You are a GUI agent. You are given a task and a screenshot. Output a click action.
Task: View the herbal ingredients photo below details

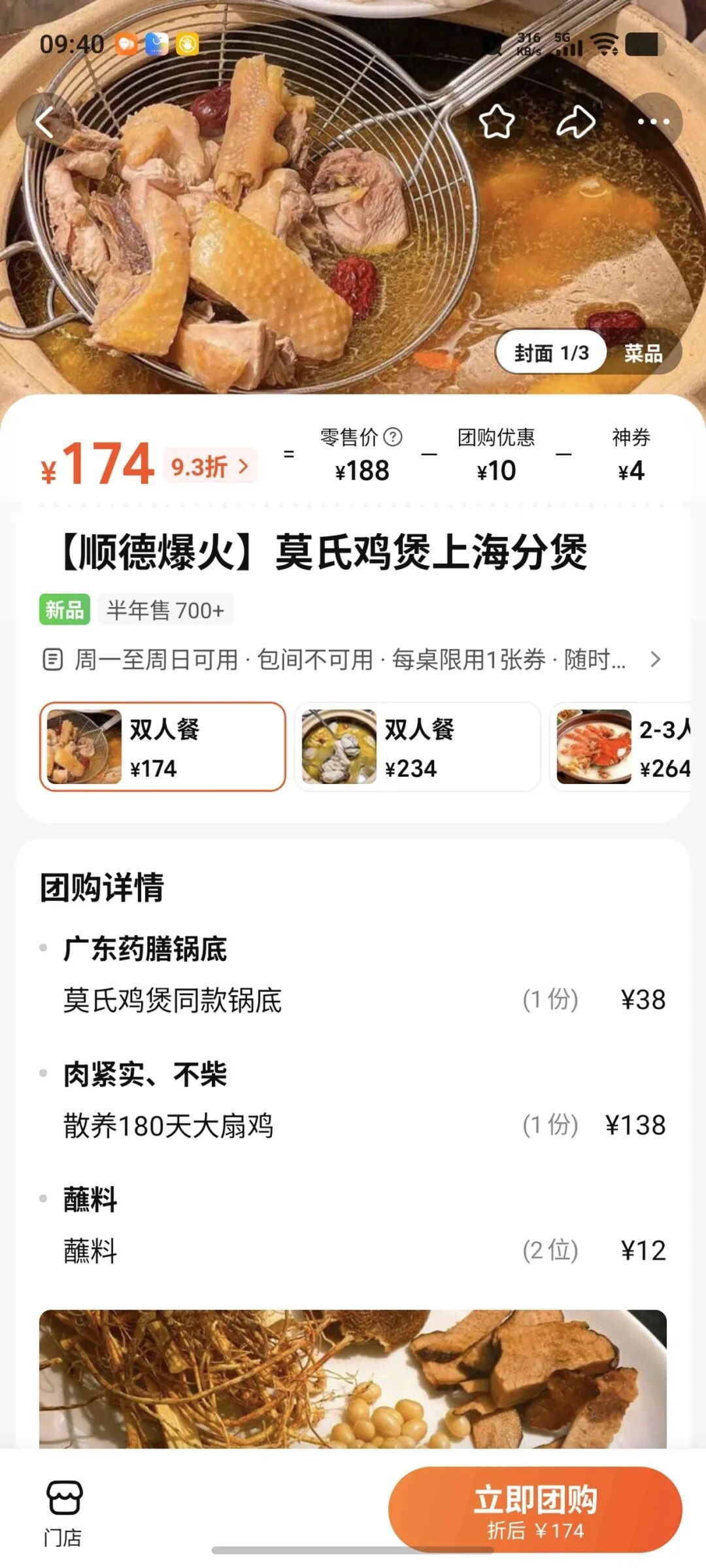tap(353, 1379)
